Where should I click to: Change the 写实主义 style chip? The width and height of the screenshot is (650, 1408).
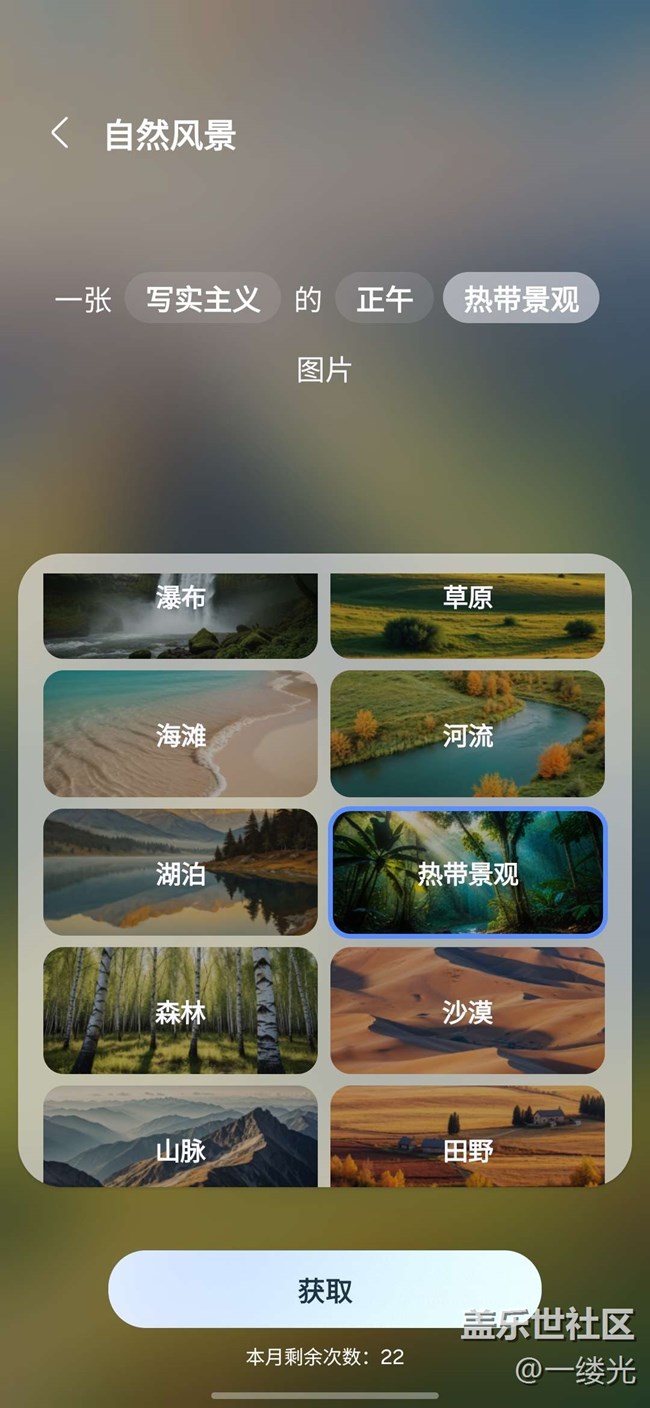pyautogui.click(x=202, y=298)
